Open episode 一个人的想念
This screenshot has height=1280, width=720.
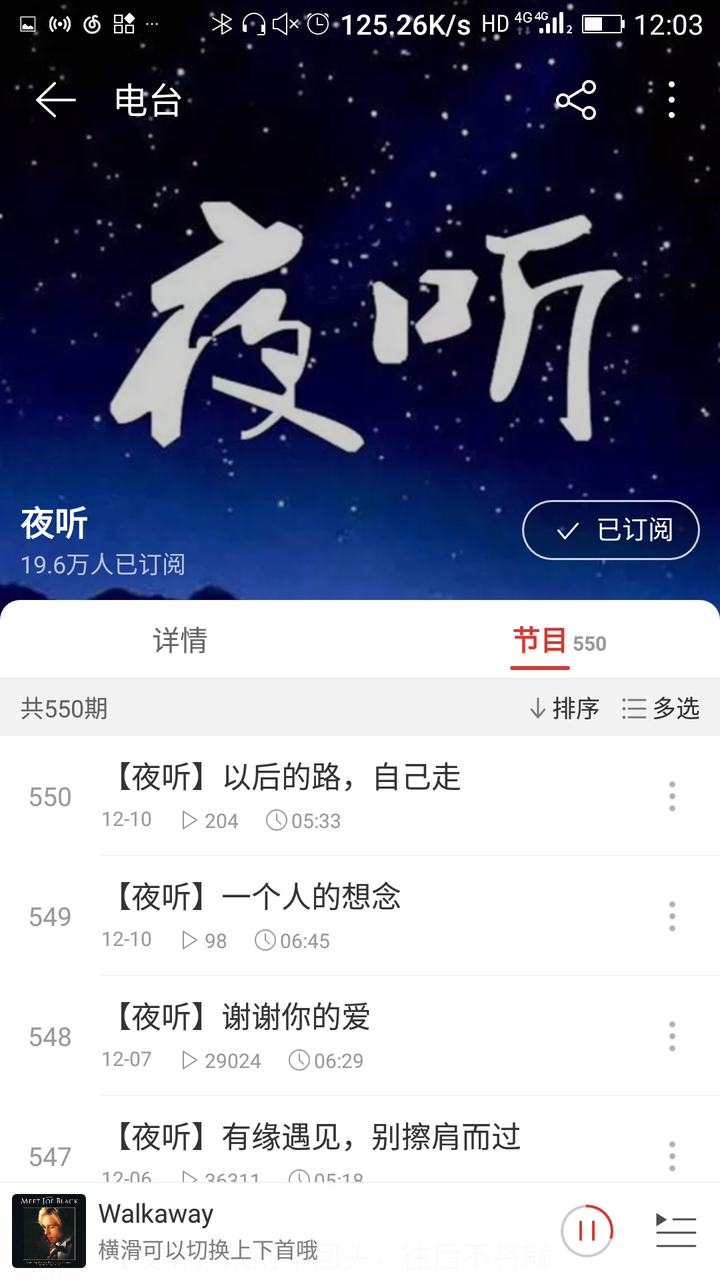[x=340, y=915]
